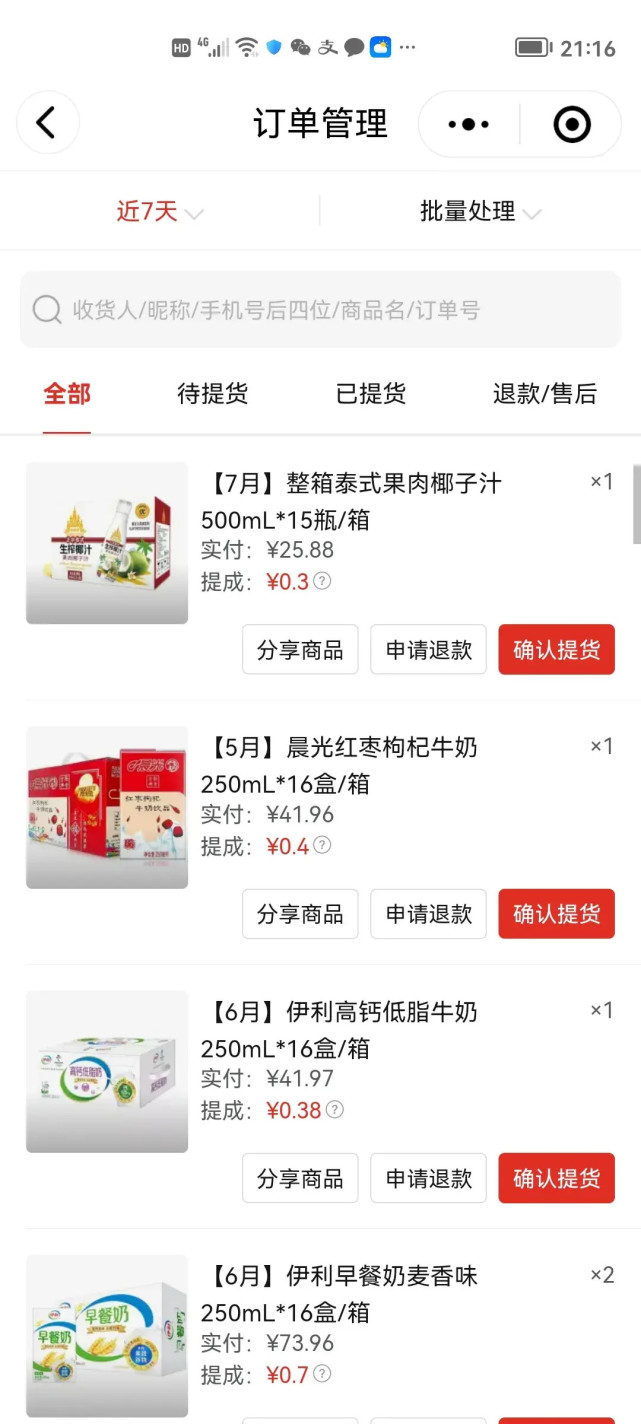
Task: Request refund for 伊利高钙低脂牛奶 order
Action: click(x=429, y=1178)
